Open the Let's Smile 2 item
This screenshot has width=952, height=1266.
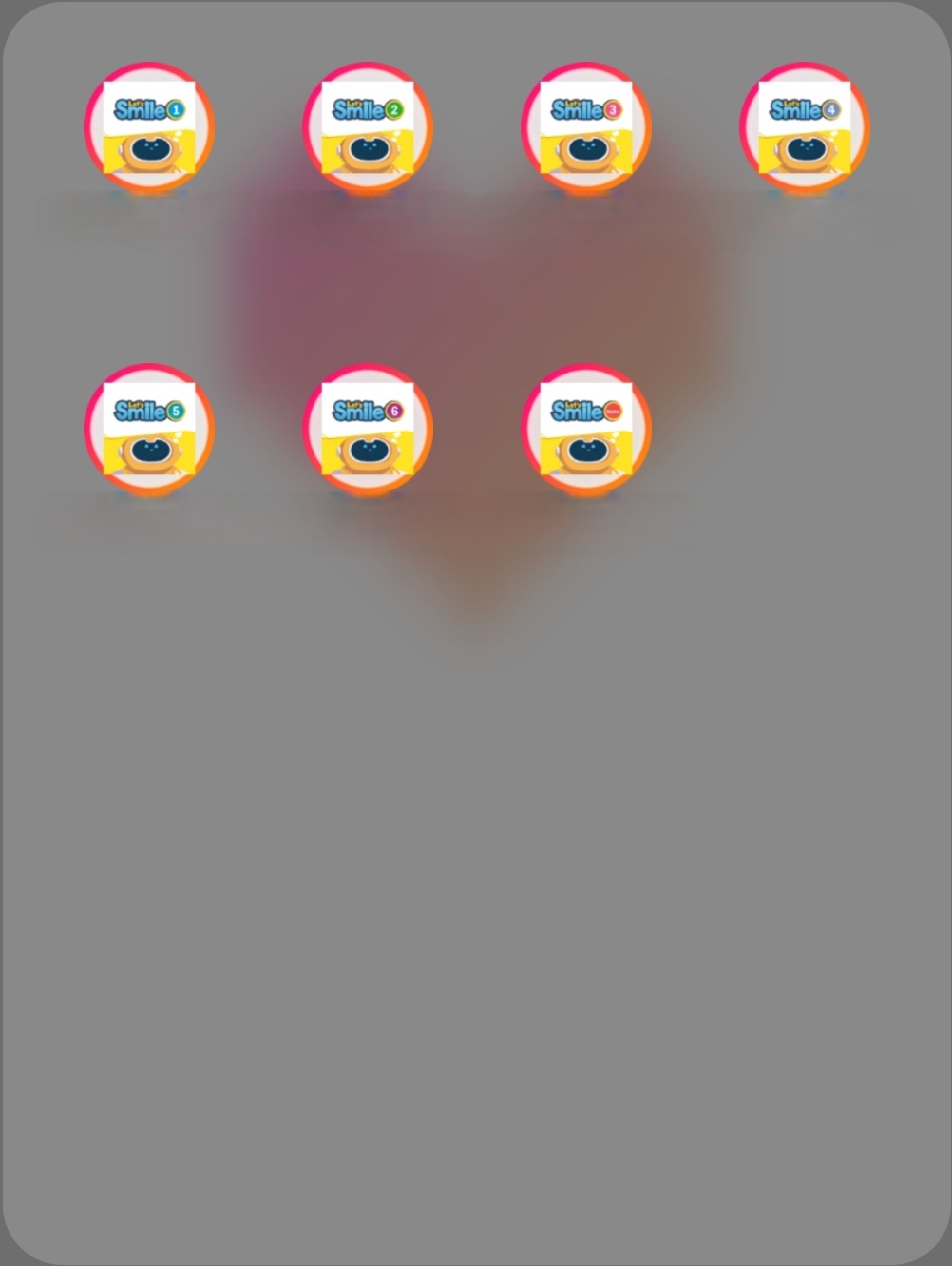point(368,127)
